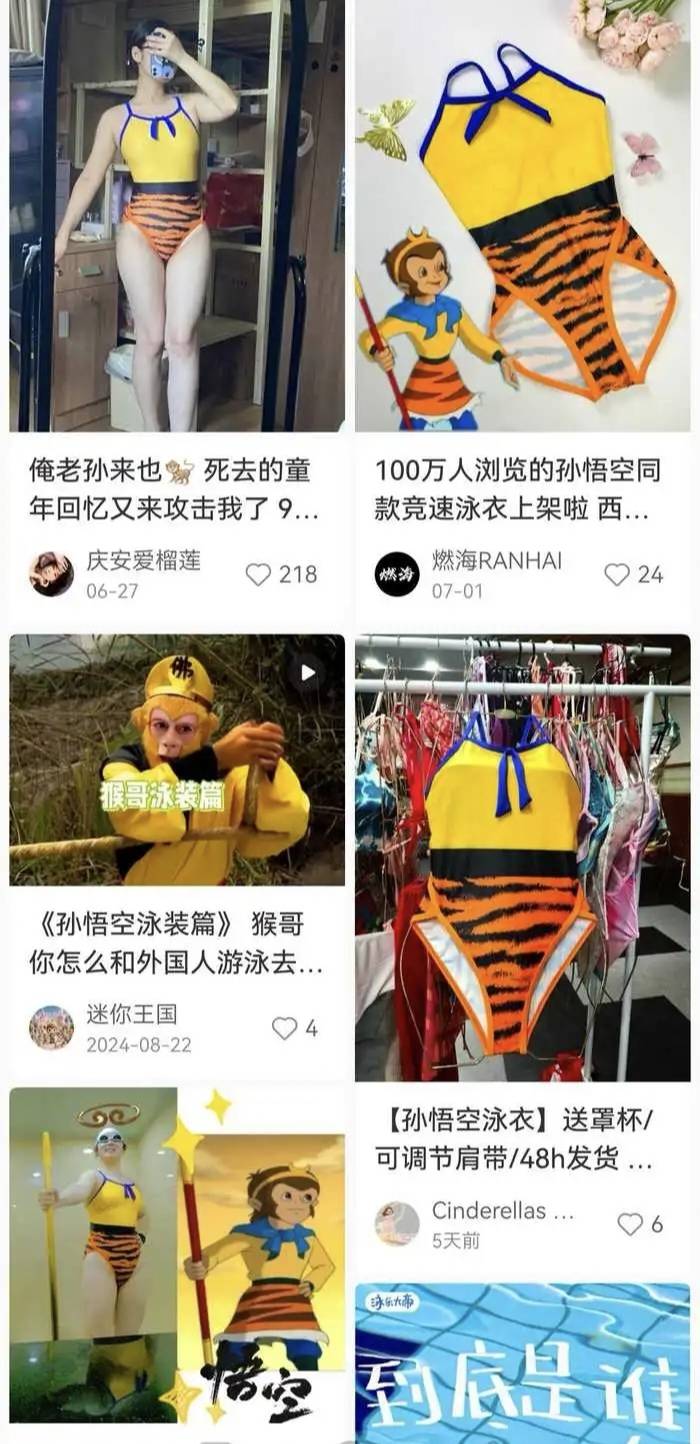Like the 燃海RANHAI post

click(x=617, y=574)
